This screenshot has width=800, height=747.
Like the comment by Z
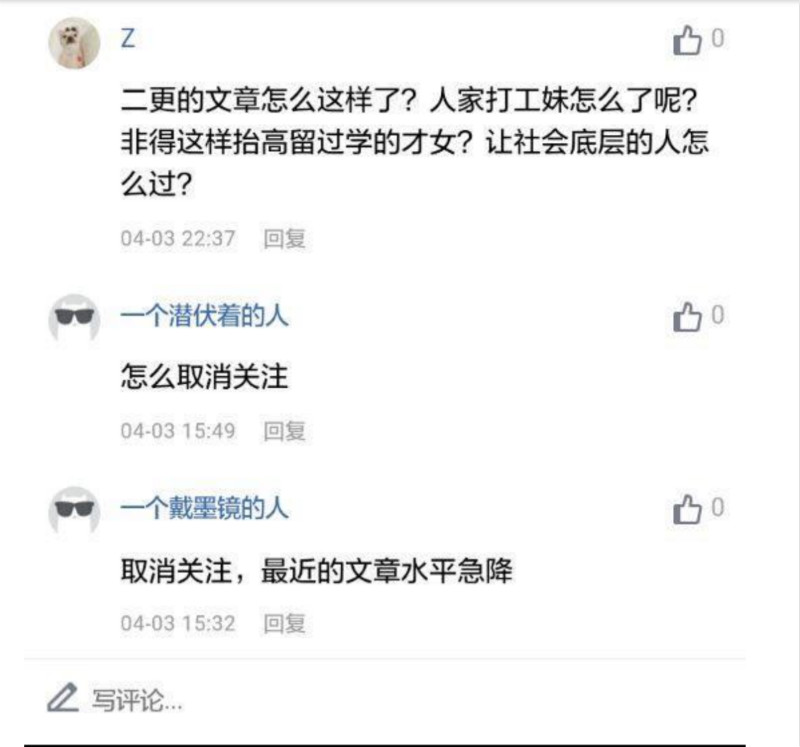[x=688, y=42]
